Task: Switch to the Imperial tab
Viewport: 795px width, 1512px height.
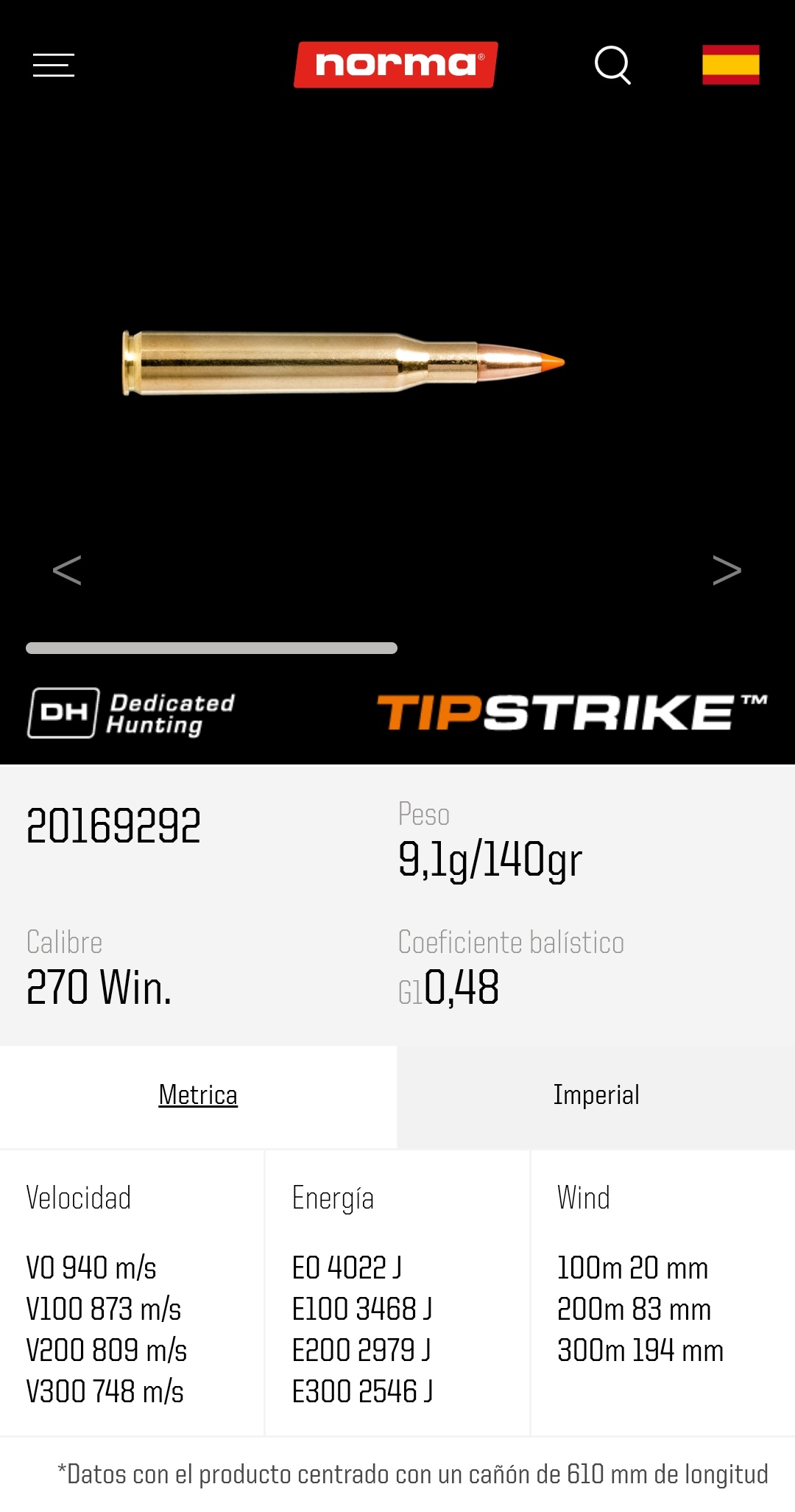Action: click(x=596, y=1095)
